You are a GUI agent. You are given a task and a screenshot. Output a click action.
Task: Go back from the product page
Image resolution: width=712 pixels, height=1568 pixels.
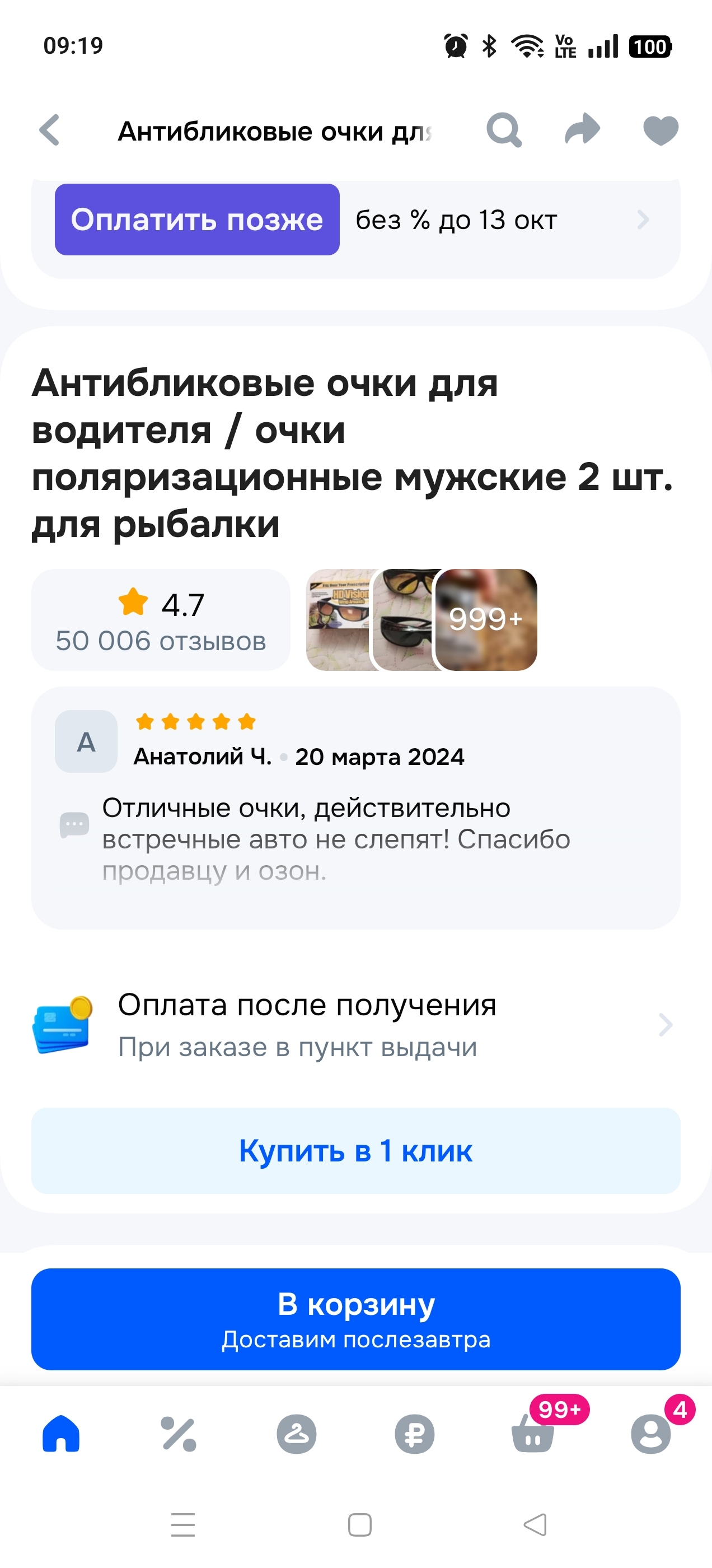(x=50, y=130)
